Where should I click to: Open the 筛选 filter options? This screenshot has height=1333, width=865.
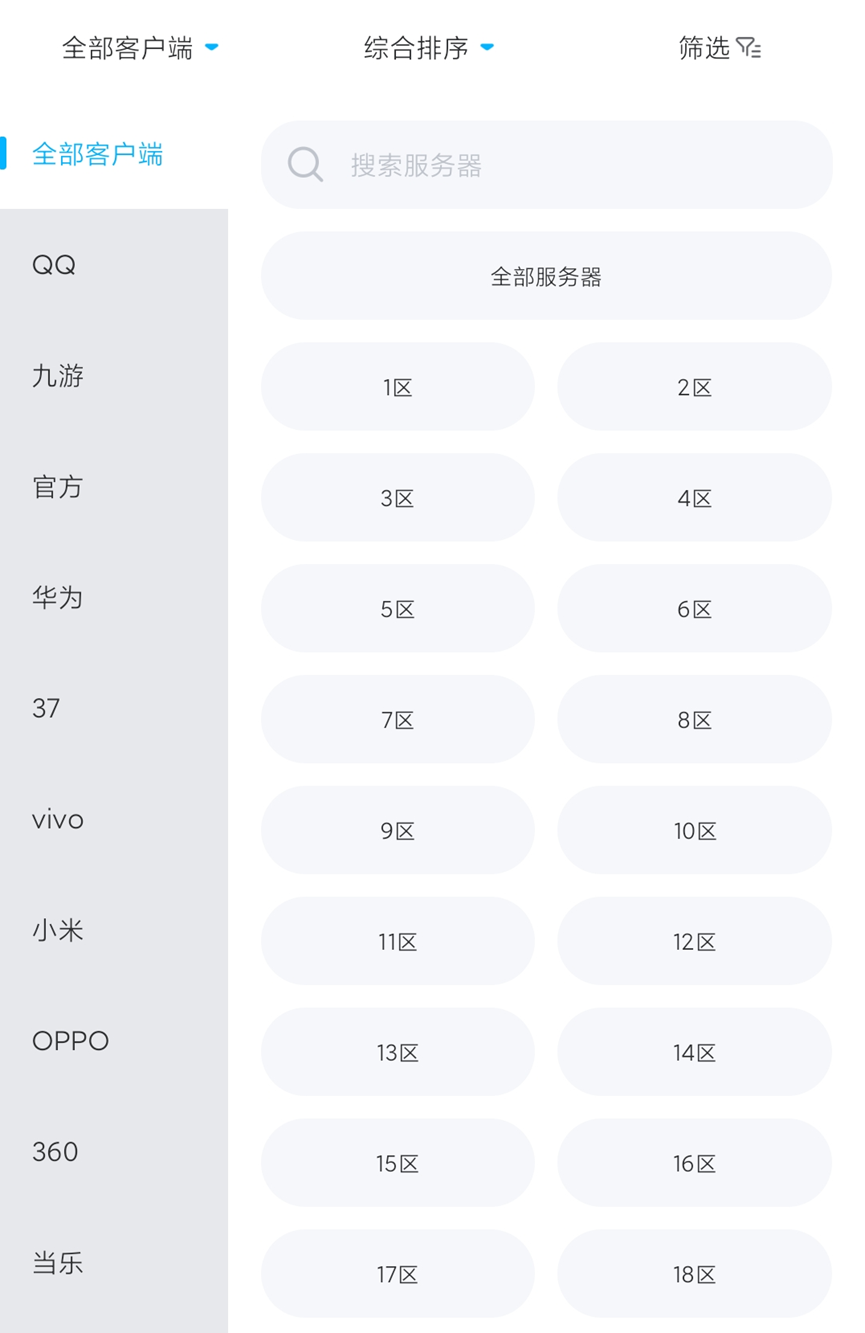click(x=720, y=48)
